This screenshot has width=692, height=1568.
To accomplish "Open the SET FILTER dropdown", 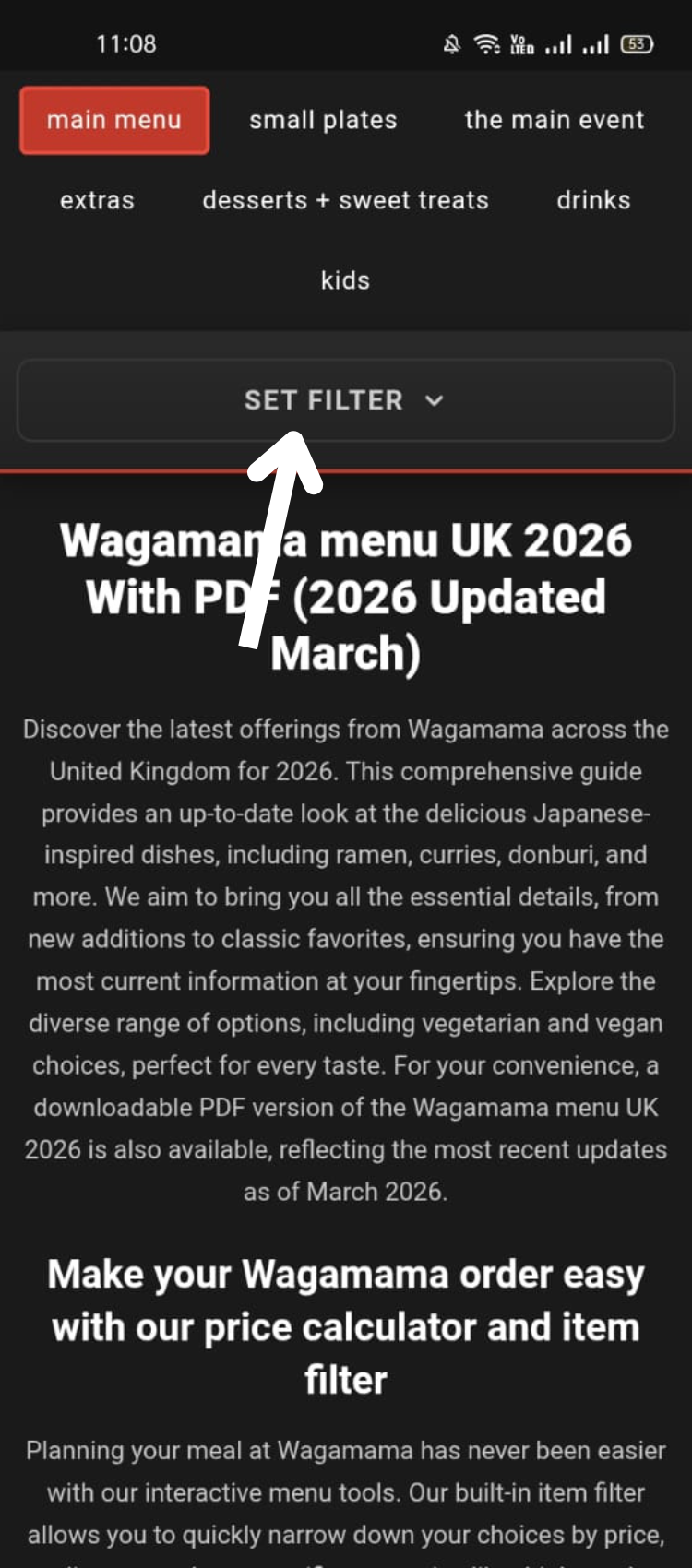I will [x=345, y=400].
